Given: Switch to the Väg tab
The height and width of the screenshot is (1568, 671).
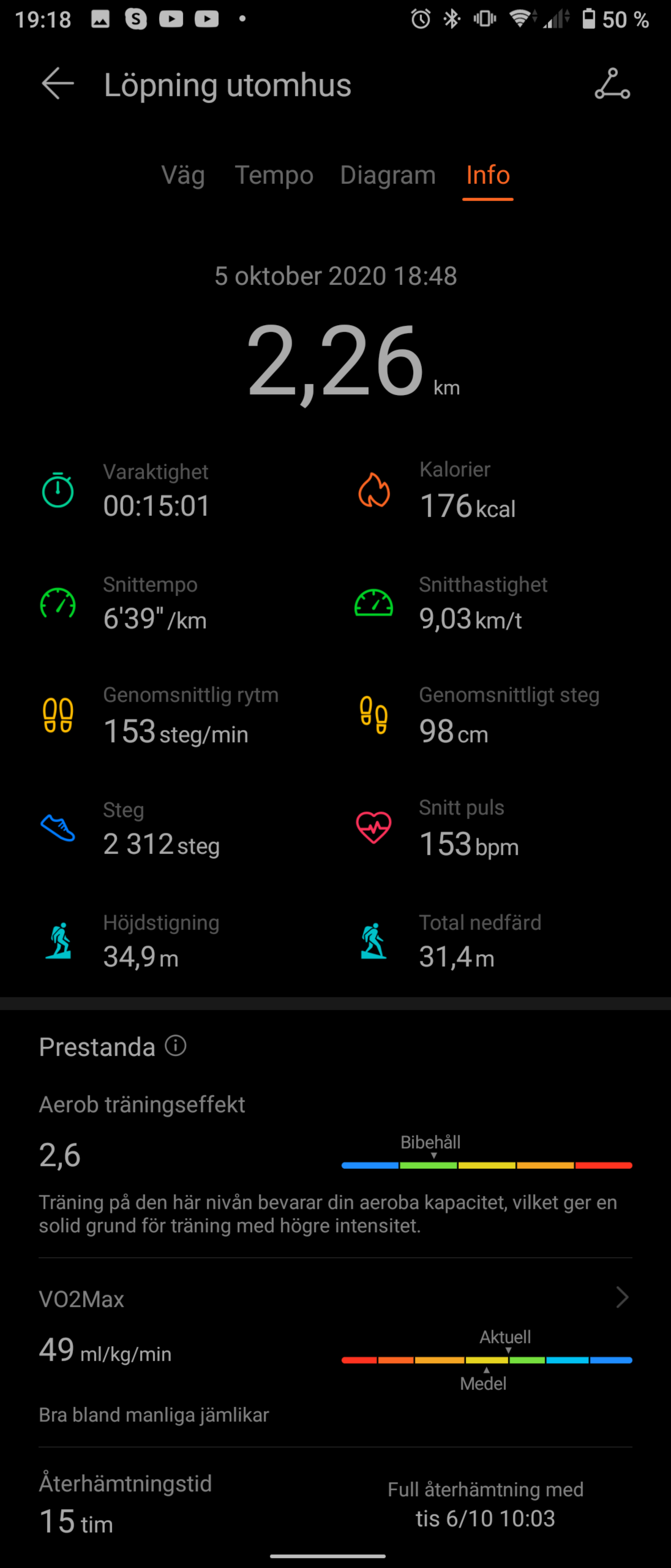Looking at the screenshot, I should click(183, 175).
